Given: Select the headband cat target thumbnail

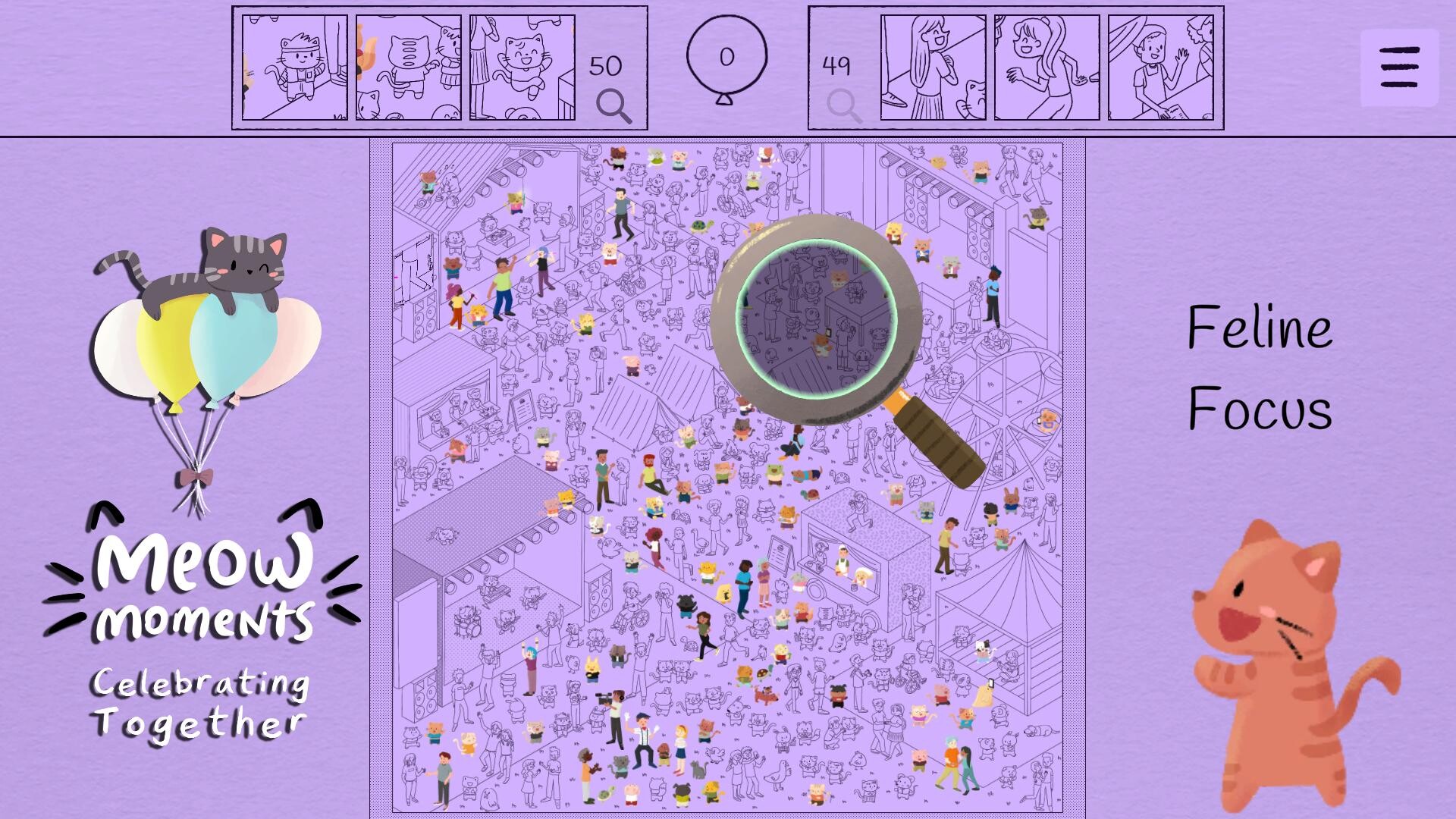Looking at the screenshot, I should [295, 67].
